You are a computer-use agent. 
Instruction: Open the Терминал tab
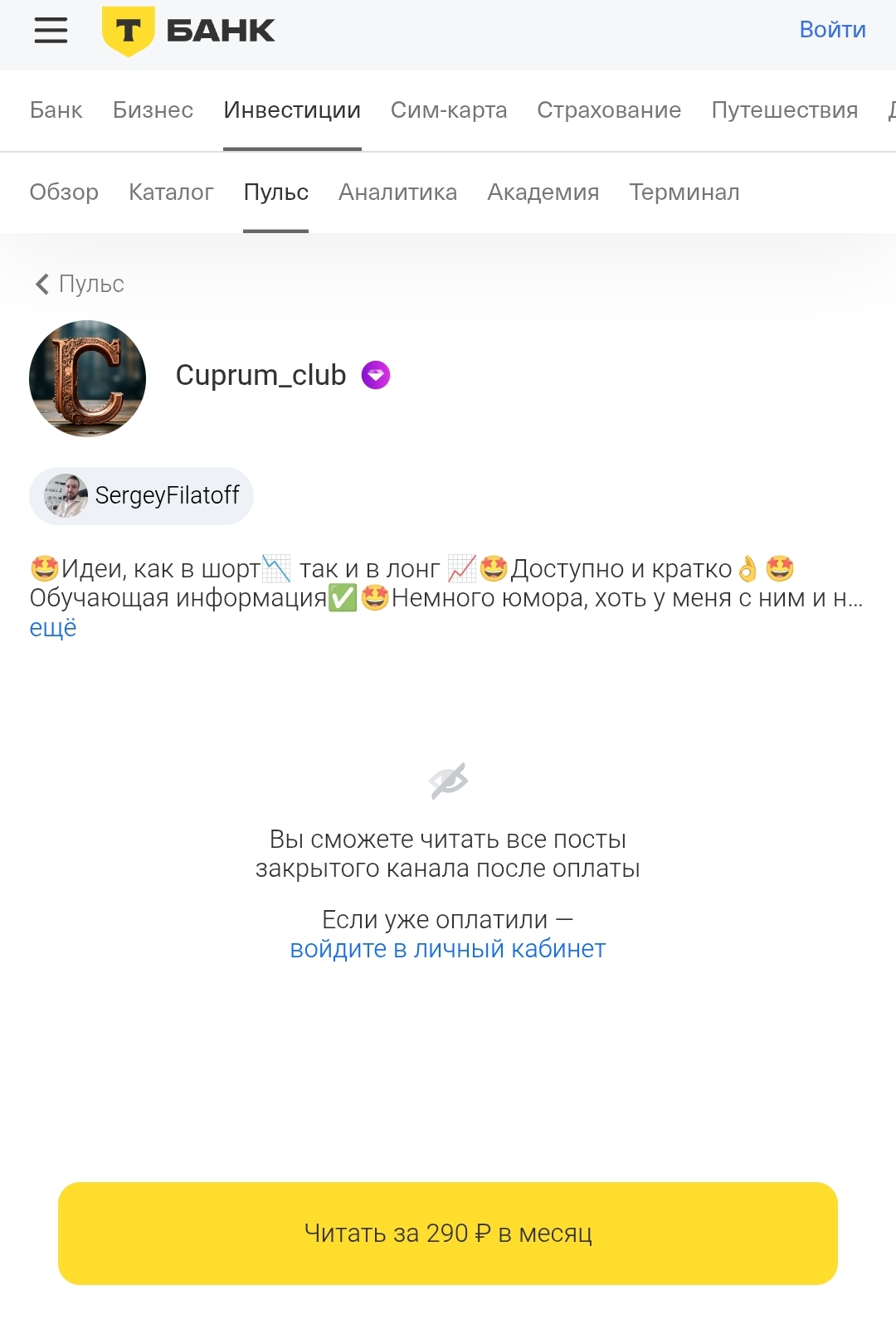pyautogui.click(x=684, y=192)
